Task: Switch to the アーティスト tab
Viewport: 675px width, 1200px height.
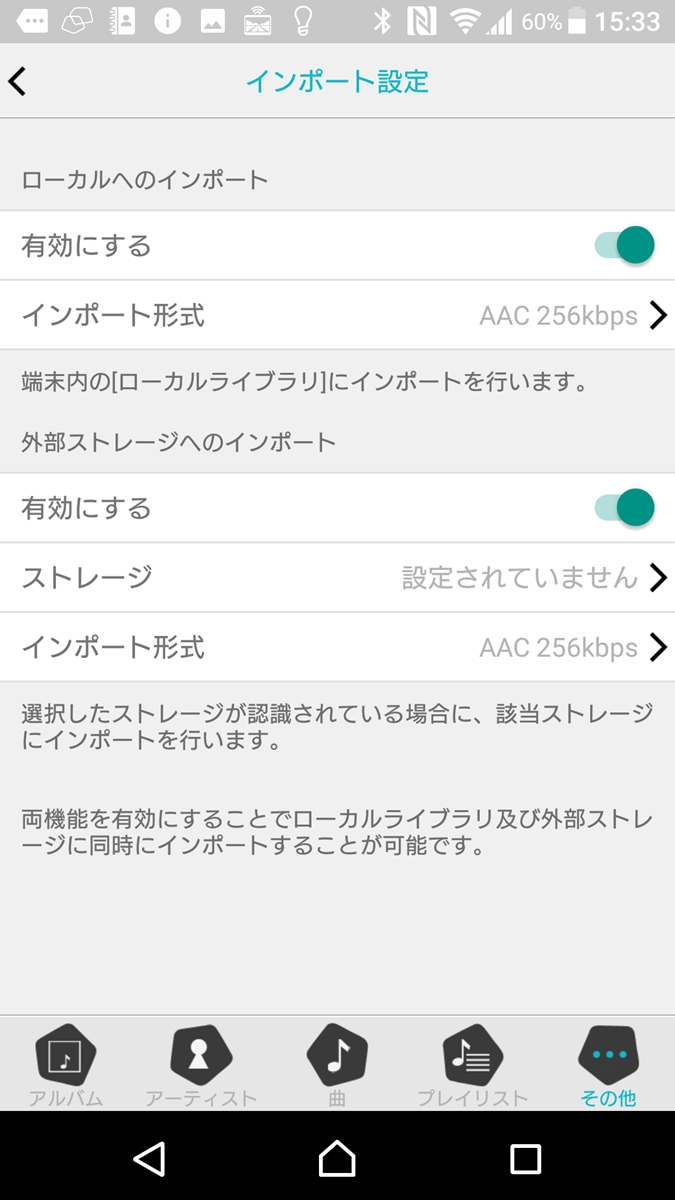Action: [201, 1066]
